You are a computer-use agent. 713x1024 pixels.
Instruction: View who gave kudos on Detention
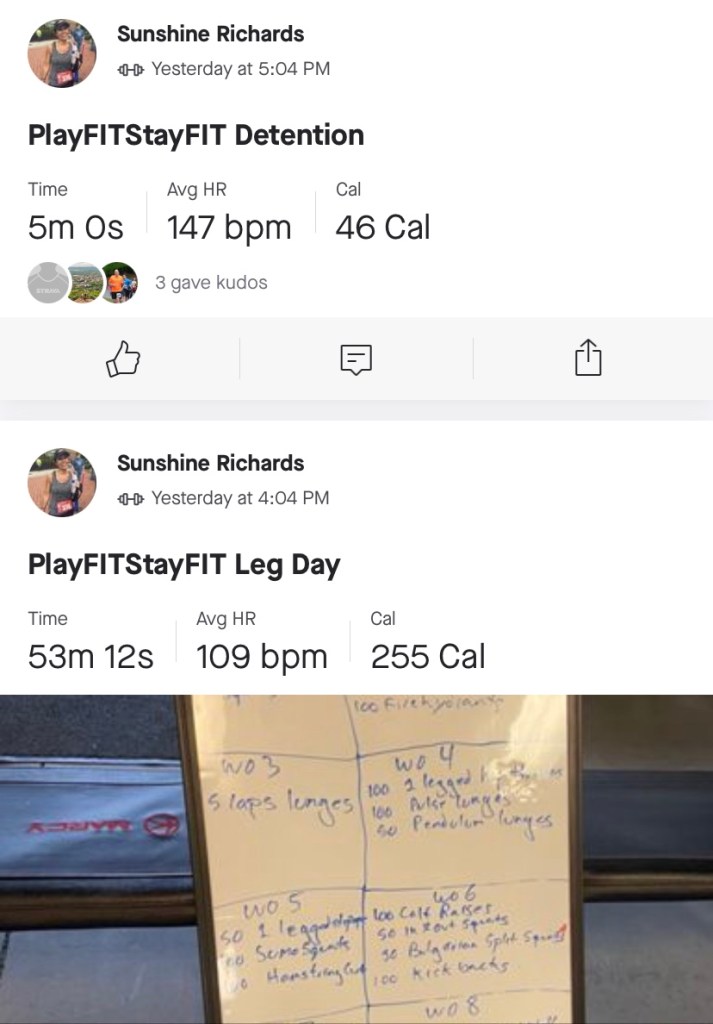click(211, 283)
